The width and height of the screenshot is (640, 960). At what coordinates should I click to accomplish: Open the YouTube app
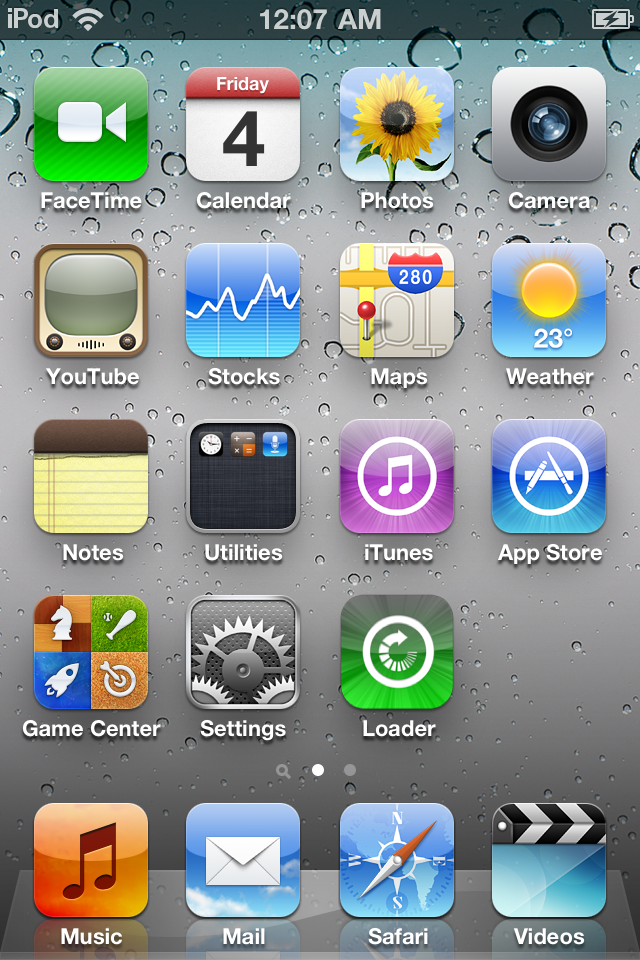point(91,300)
